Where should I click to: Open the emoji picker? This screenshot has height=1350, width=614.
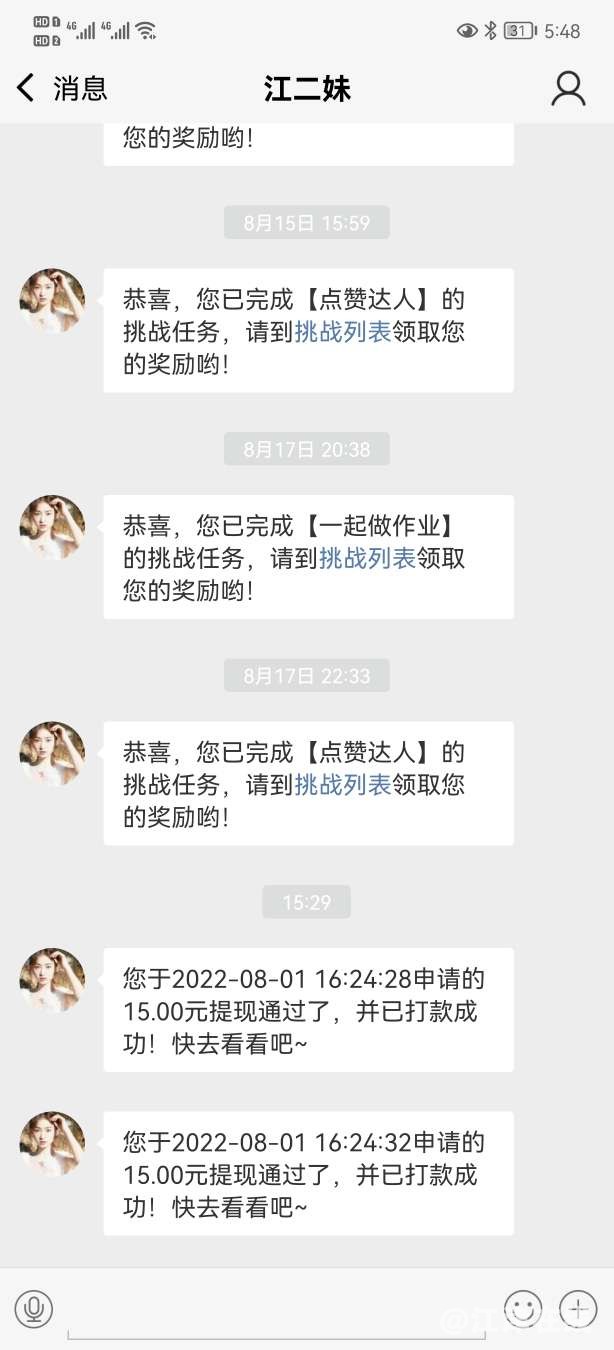(522, 1308)
